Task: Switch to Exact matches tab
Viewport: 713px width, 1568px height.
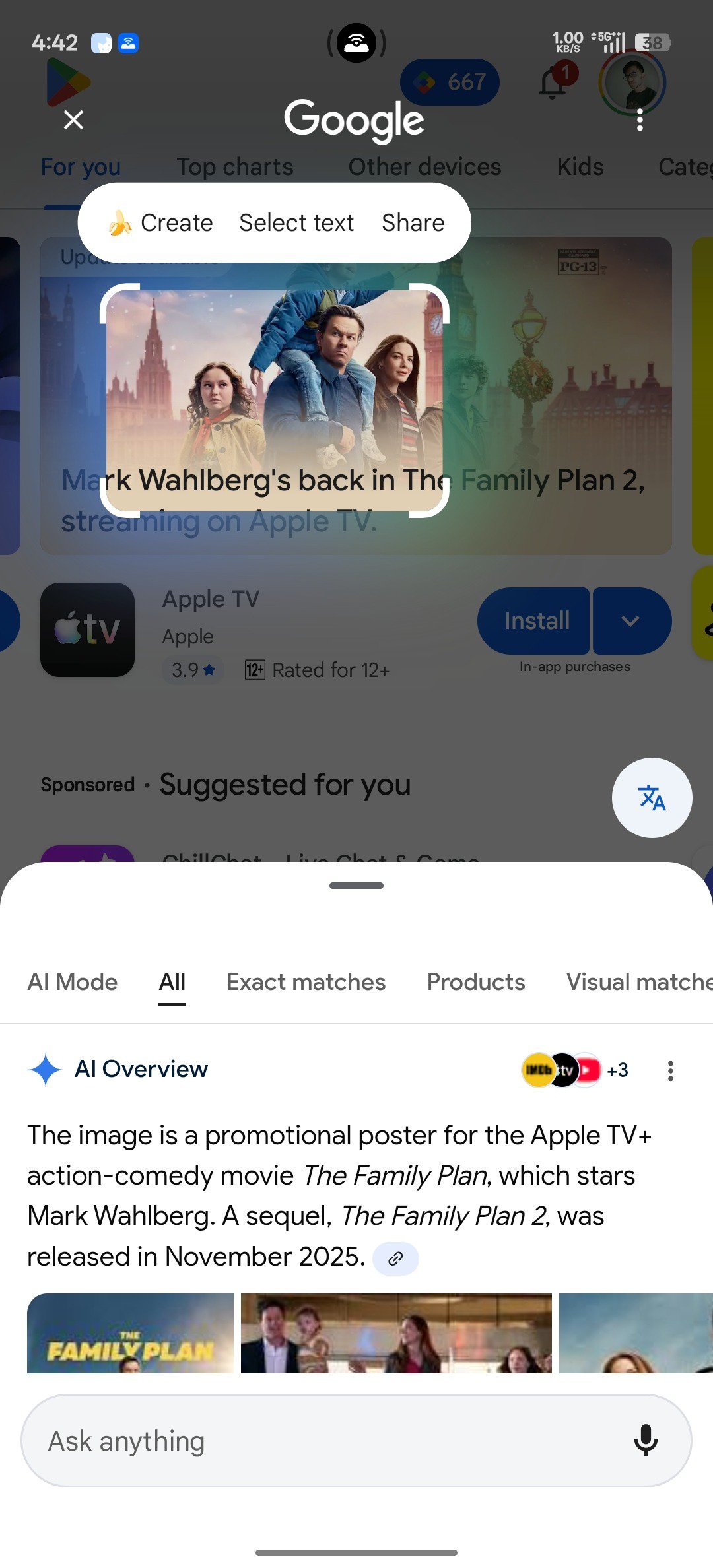Action: click(x=306, y=982)
